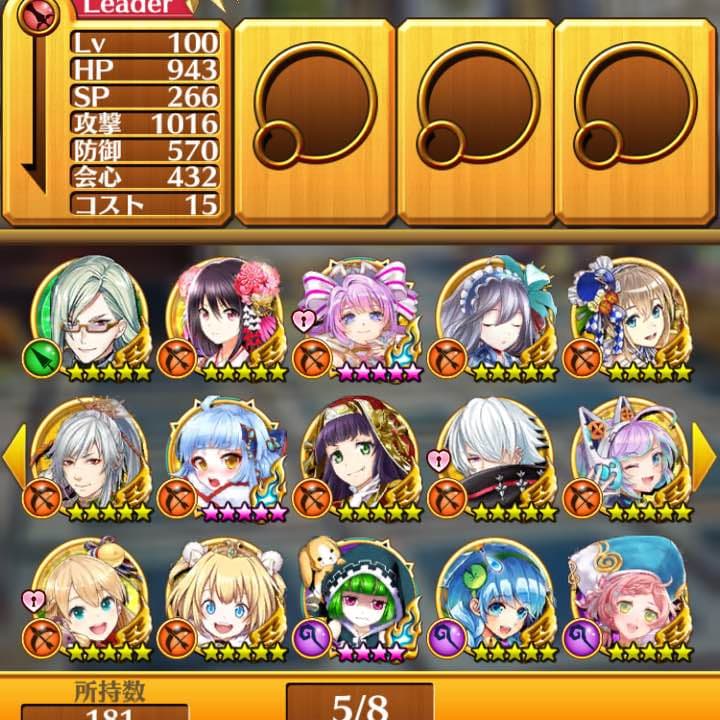Image resolution: width=720 pixels, height=720 pixels.
Task: Go to the next character page
Action: 704,456
